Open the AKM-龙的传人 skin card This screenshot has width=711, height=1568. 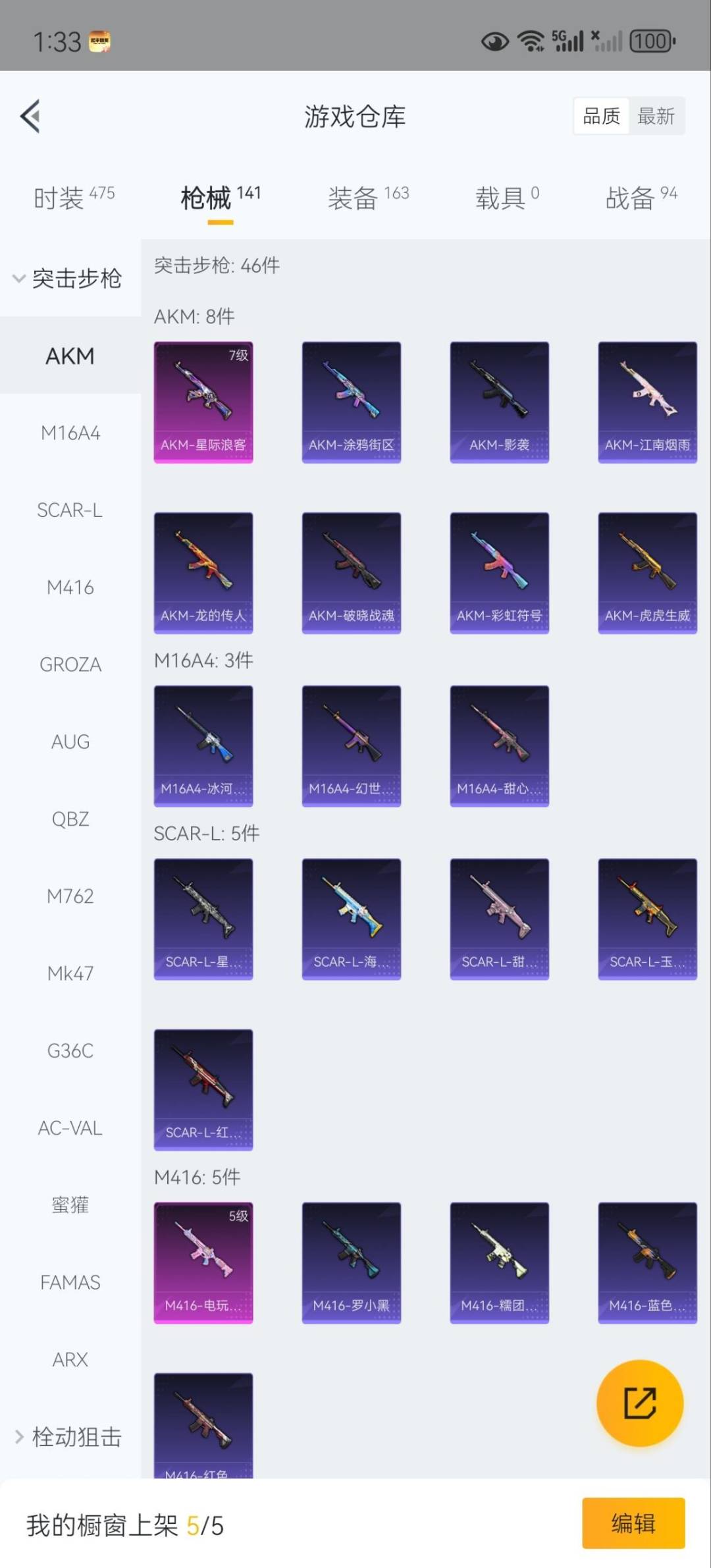click(203, 572)
